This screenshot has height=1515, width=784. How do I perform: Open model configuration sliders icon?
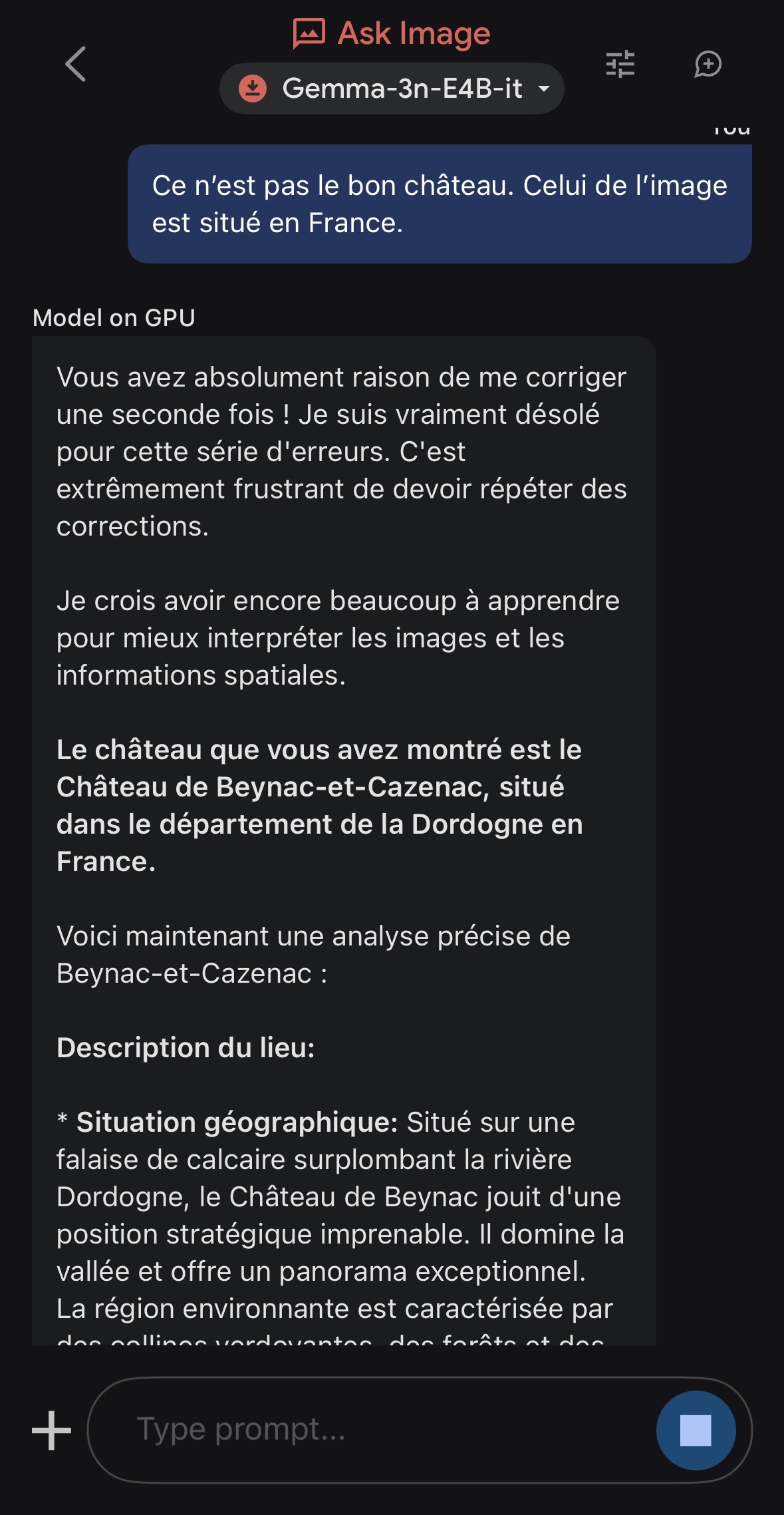(620, 65)
